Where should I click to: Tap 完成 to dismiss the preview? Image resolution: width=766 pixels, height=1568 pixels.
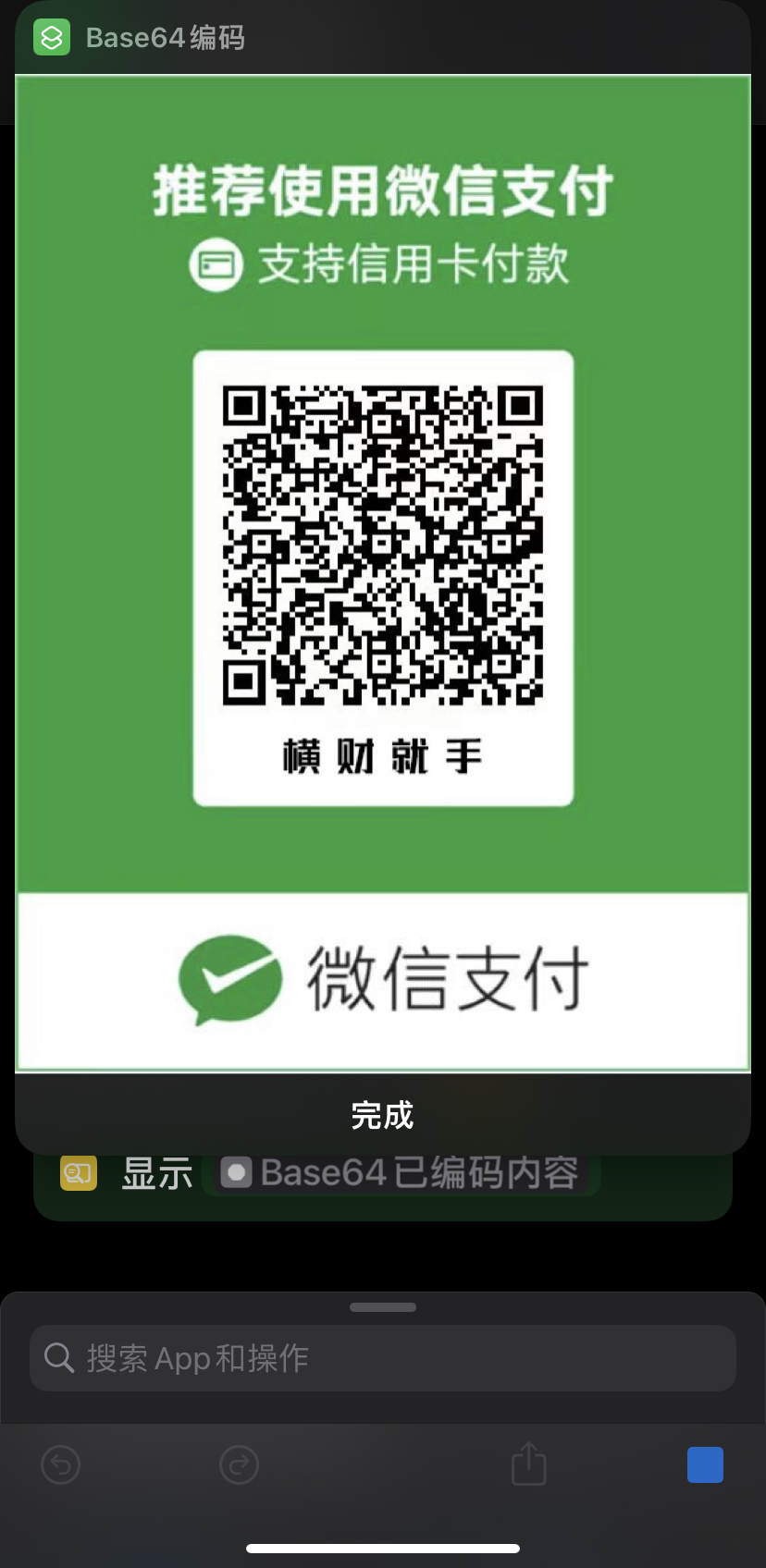click(382, 1115)
